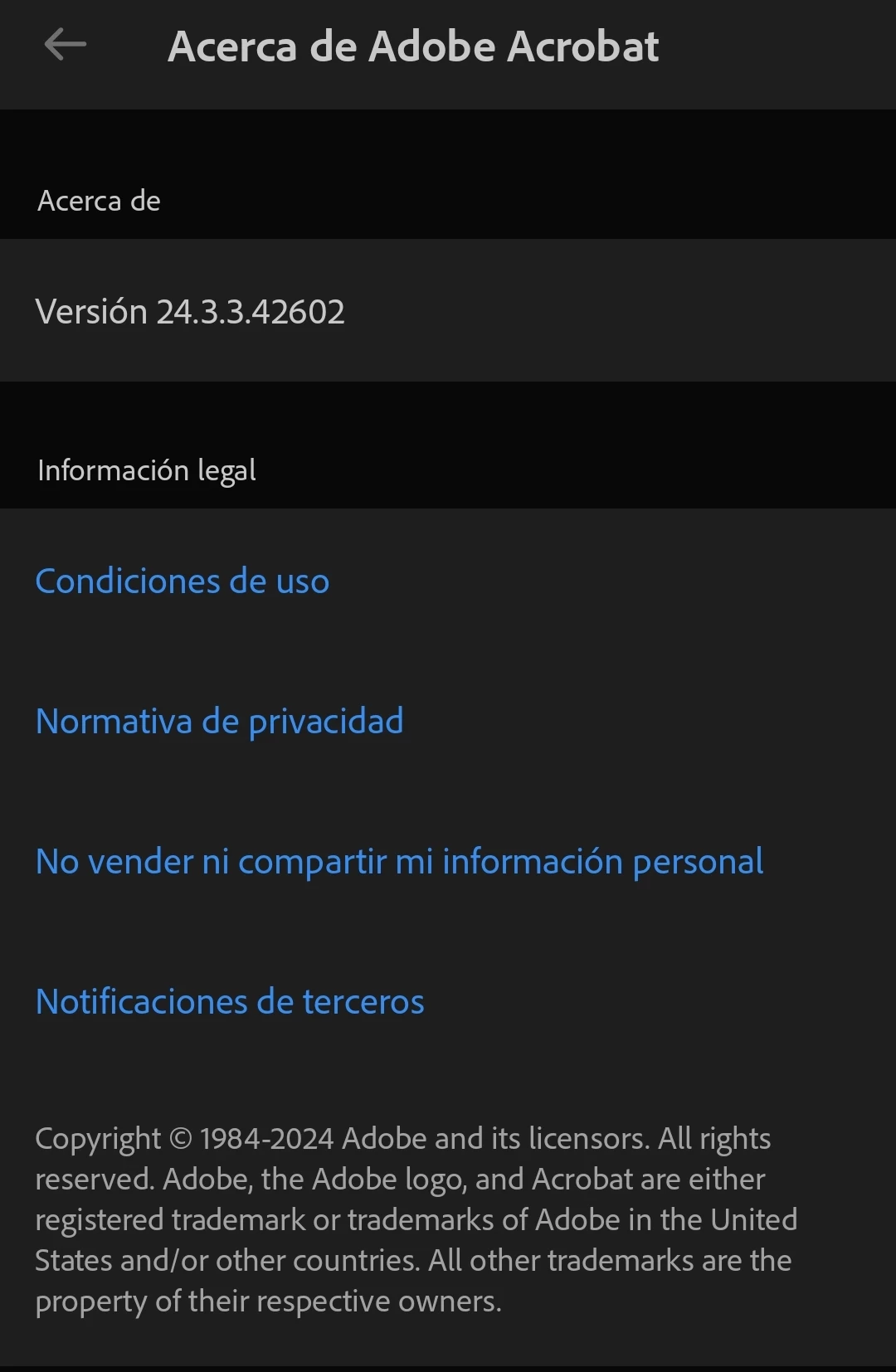Open Normativa de privacidad link

pos(219,721)
